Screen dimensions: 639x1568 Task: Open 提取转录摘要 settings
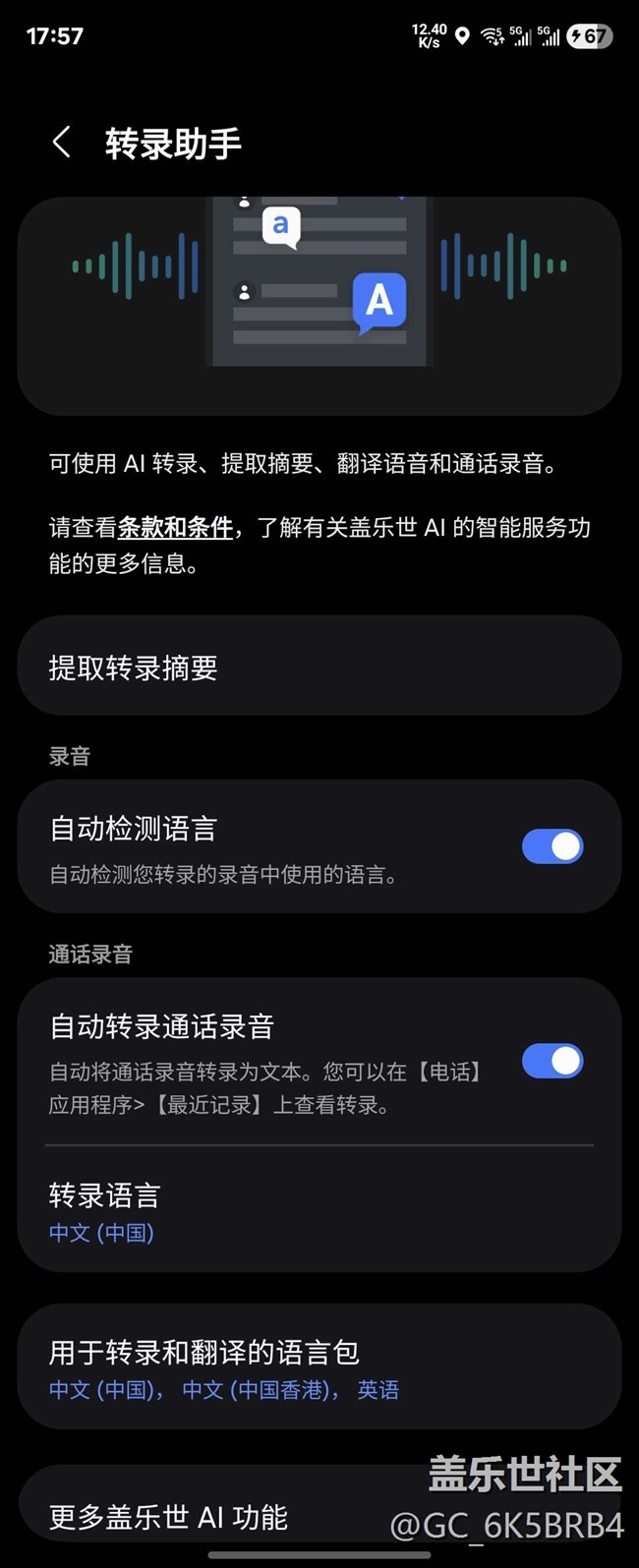319,668
